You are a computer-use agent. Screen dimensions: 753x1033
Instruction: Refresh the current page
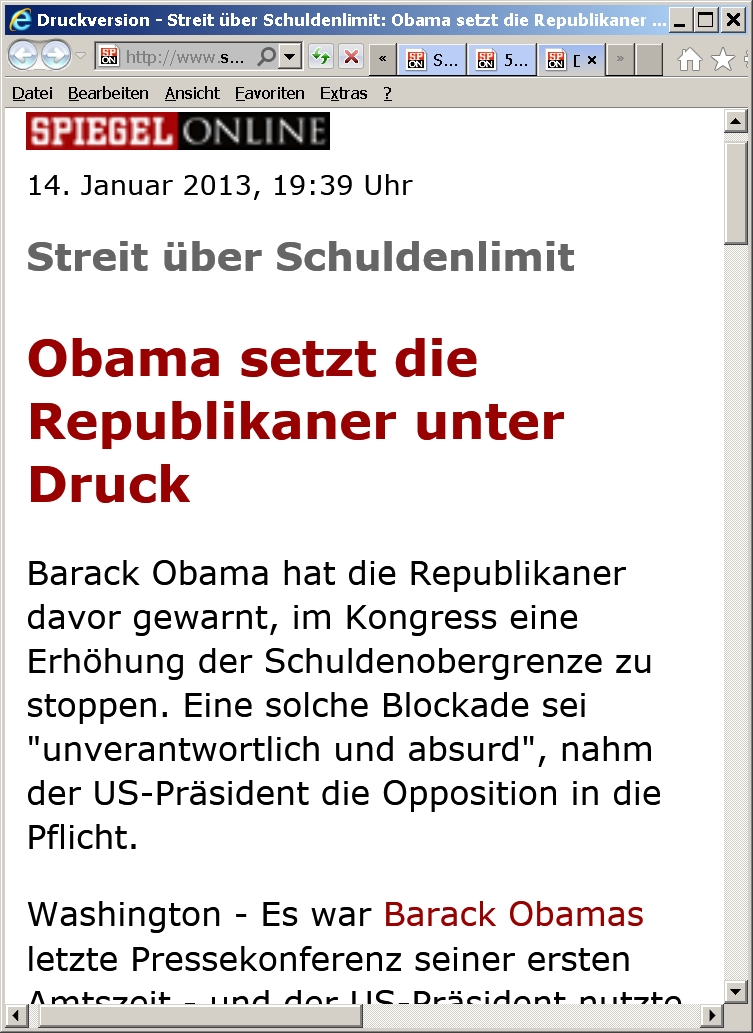coord(321,58)
